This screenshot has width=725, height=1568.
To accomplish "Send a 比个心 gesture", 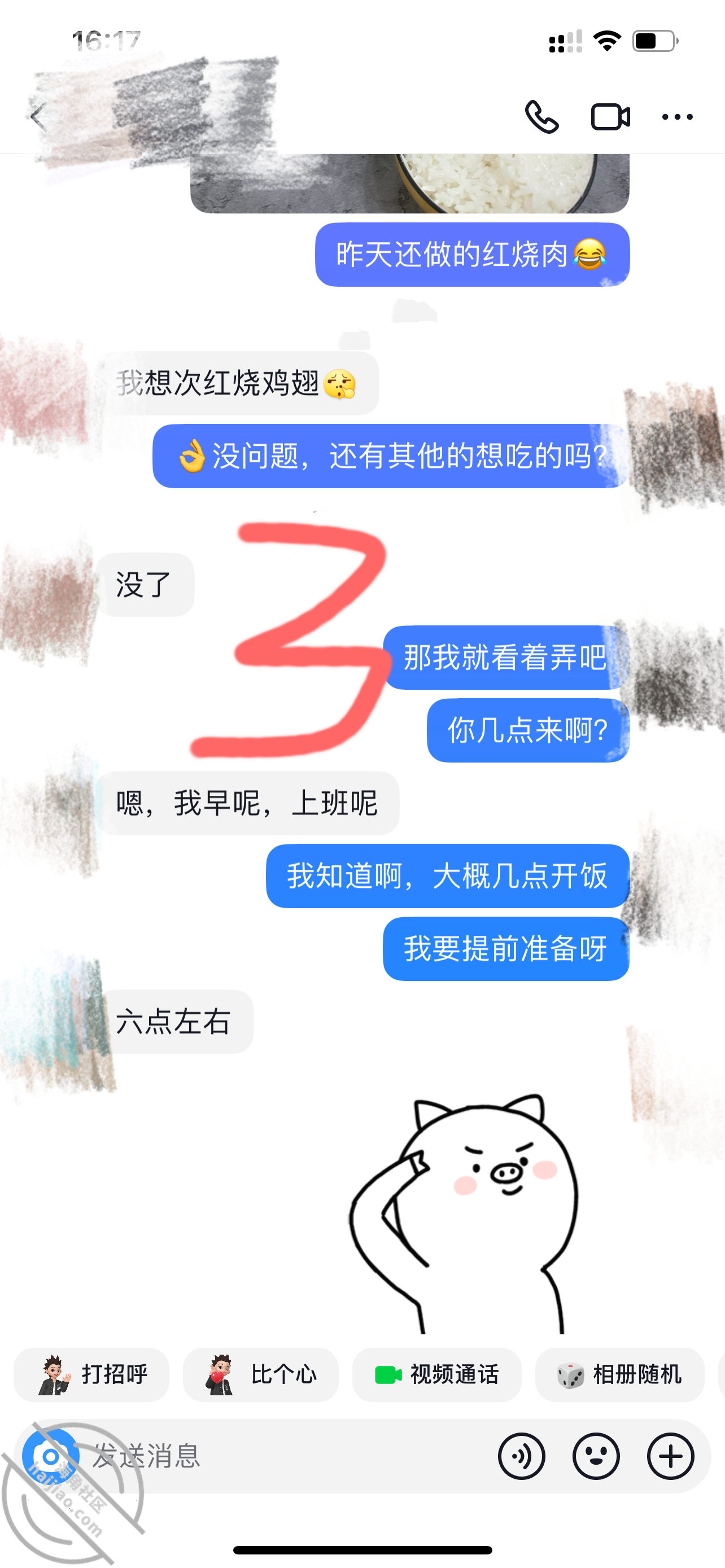I will 260,1374.
